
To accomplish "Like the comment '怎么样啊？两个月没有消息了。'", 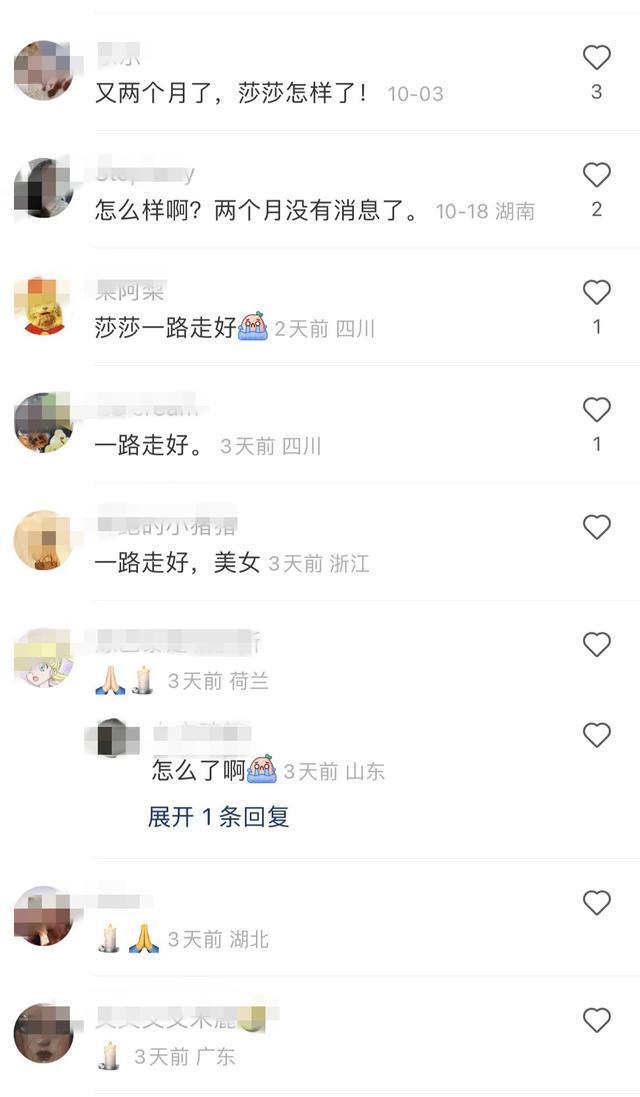I will coord(596,175).
